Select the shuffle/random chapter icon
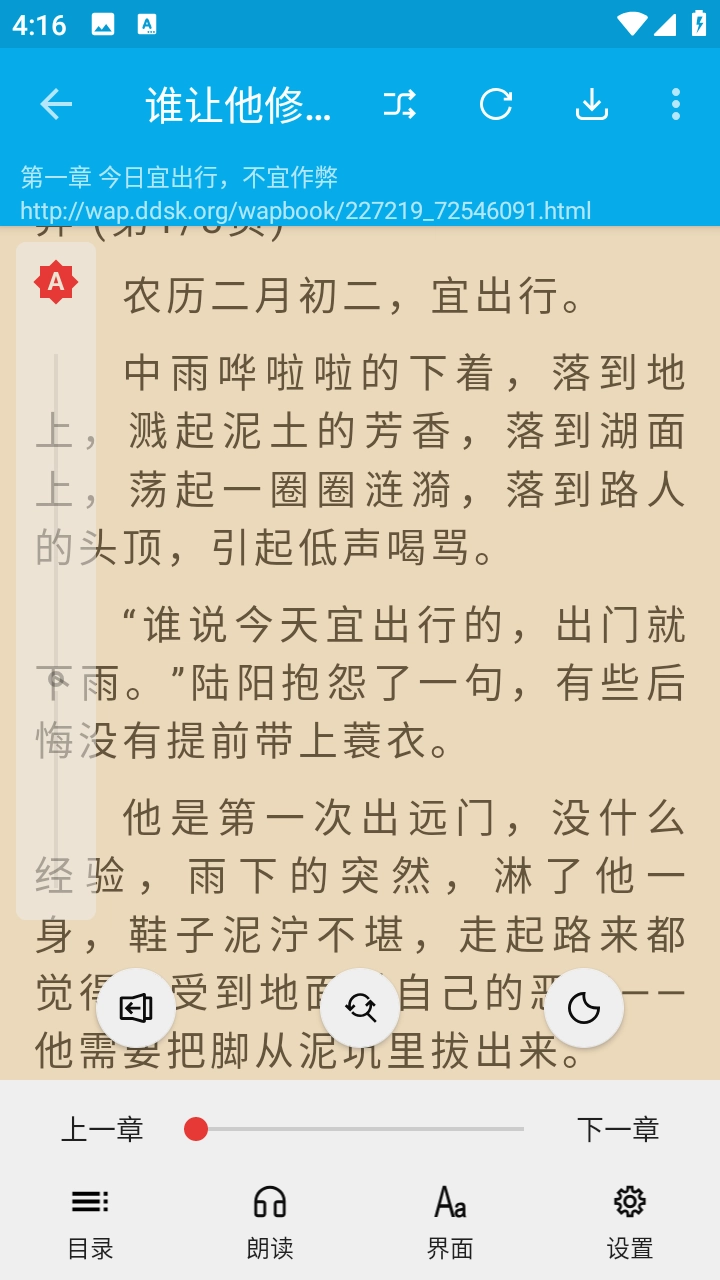 [x=399, y=103]
